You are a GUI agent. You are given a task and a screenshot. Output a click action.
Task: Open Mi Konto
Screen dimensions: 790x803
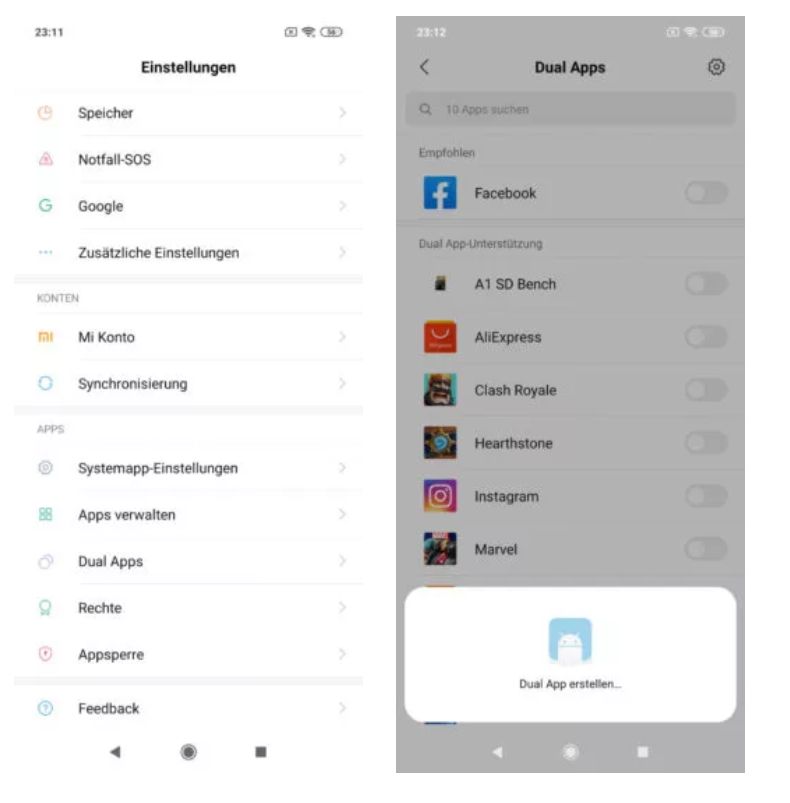(x=188, y=337)
